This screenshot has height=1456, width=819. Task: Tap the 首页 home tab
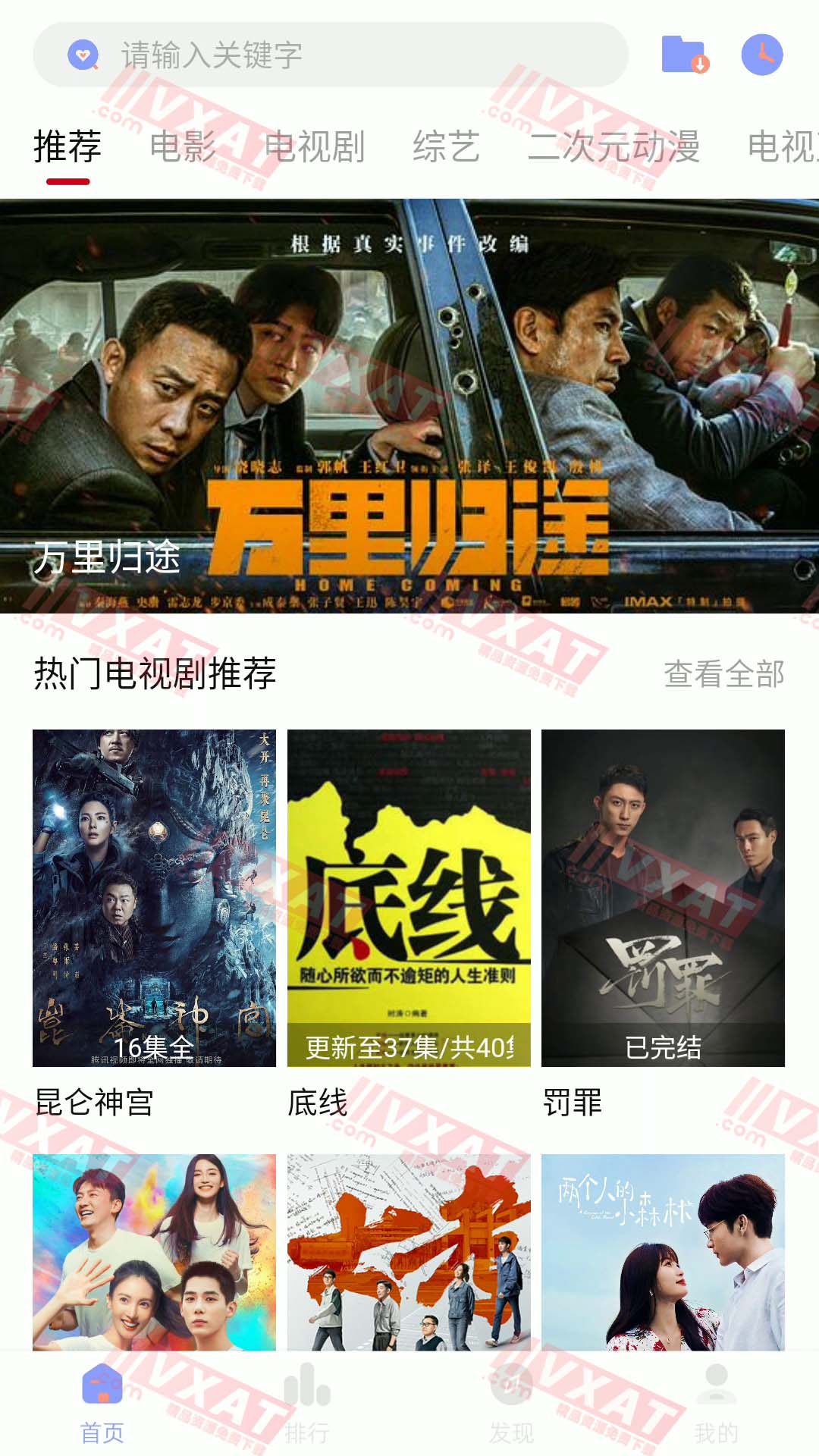(102, 1403)
